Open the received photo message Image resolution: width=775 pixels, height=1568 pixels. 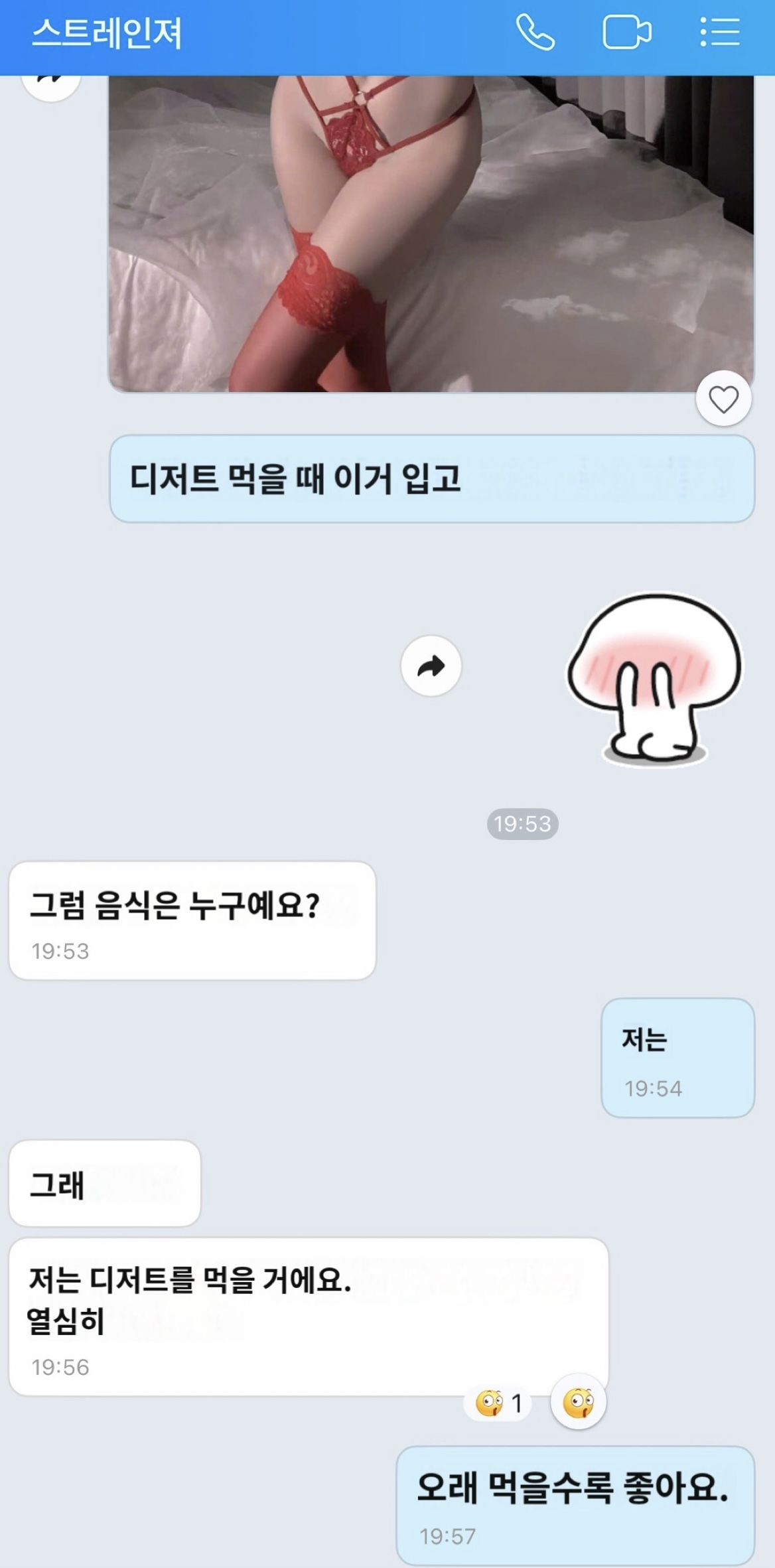point(431,232)
